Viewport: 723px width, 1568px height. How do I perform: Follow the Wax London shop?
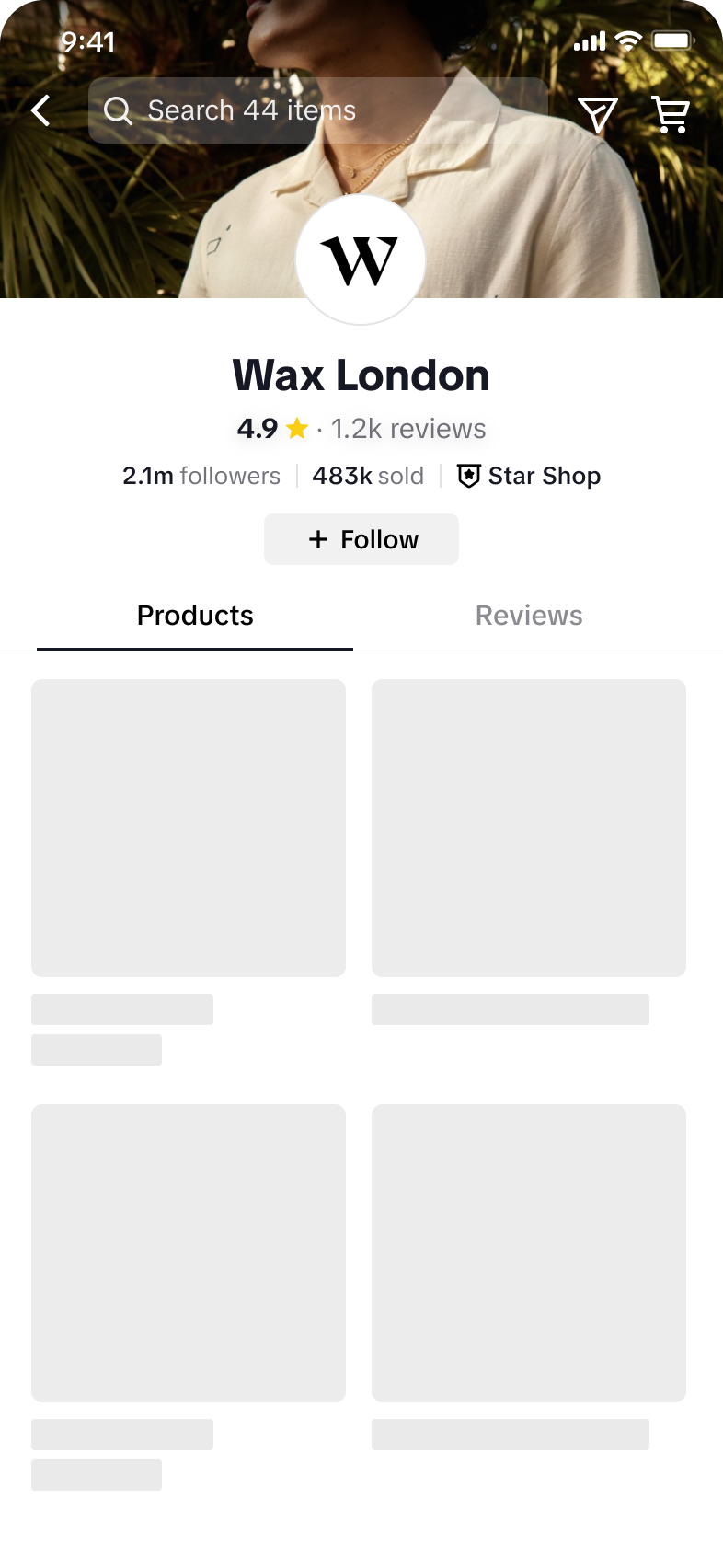click(361, 539)
